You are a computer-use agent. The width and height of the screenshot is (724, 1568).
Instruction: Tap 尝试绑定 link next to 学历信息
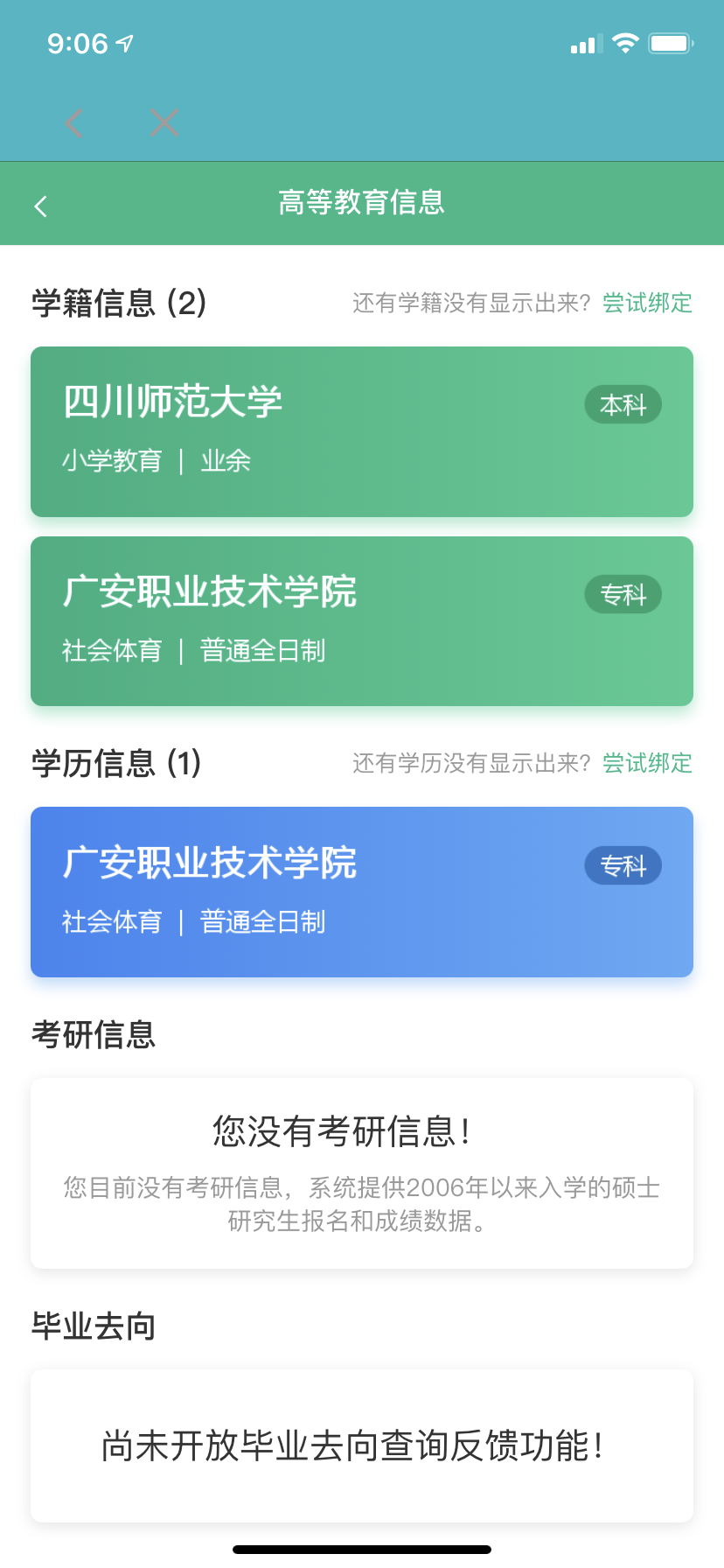pos(647,764)
